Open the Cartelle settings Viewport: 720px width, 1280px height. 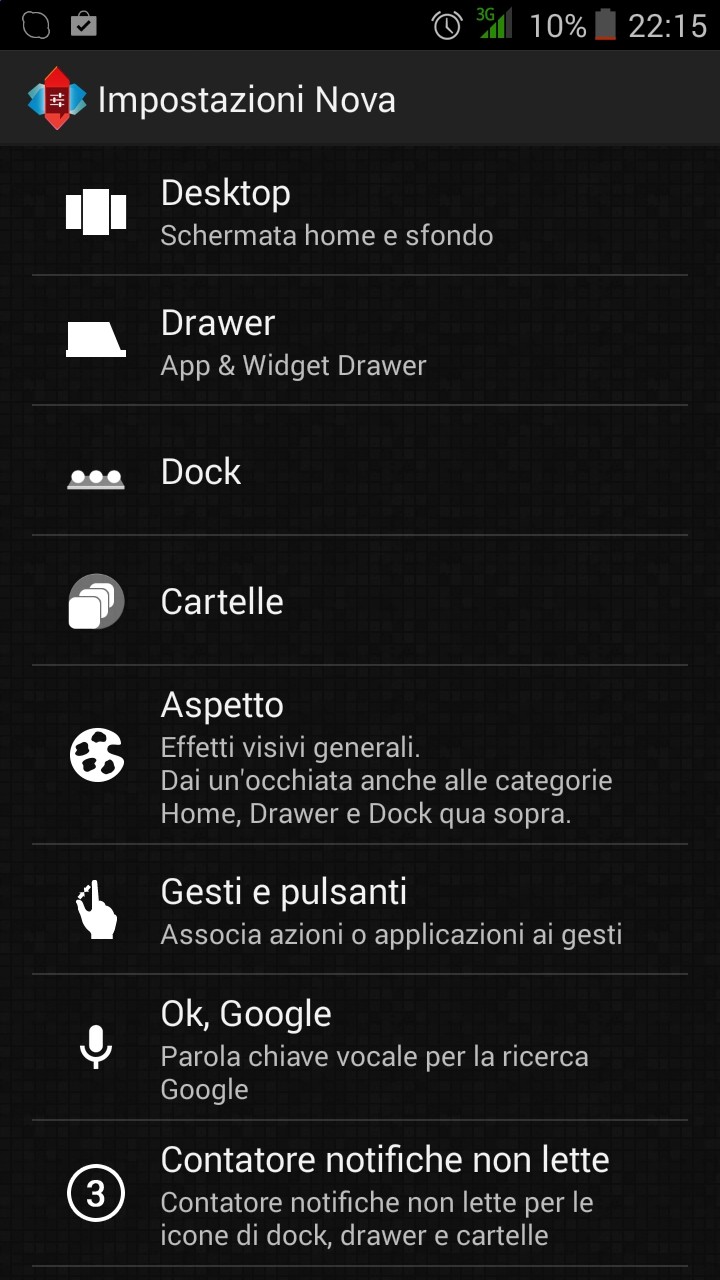point(360,601)
